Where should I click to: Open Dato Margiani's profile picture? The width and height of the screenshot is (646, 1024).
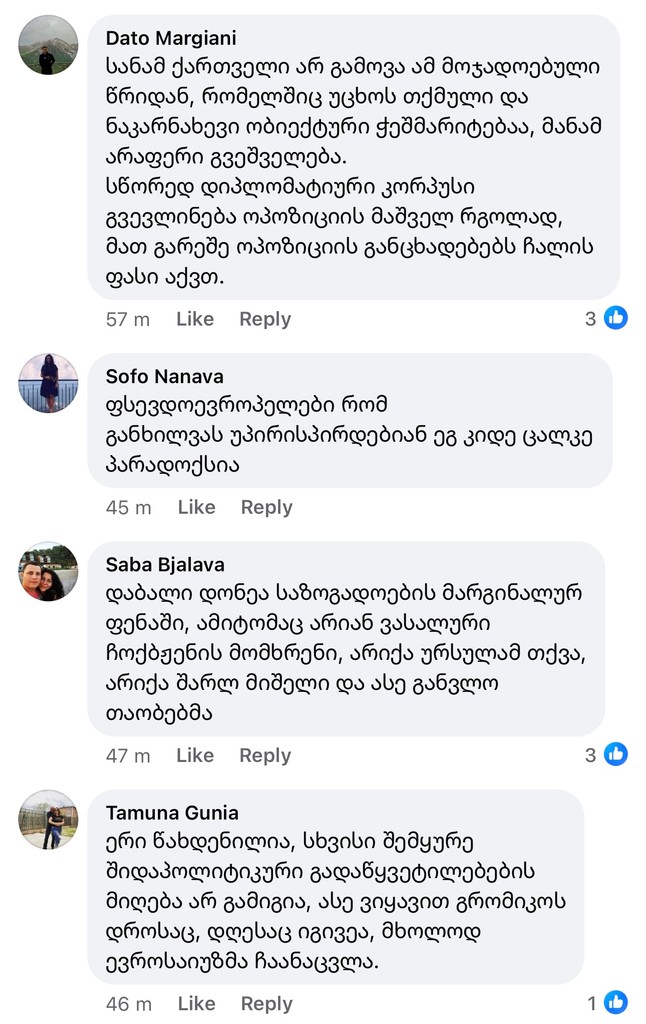click(x=48, y=46)
